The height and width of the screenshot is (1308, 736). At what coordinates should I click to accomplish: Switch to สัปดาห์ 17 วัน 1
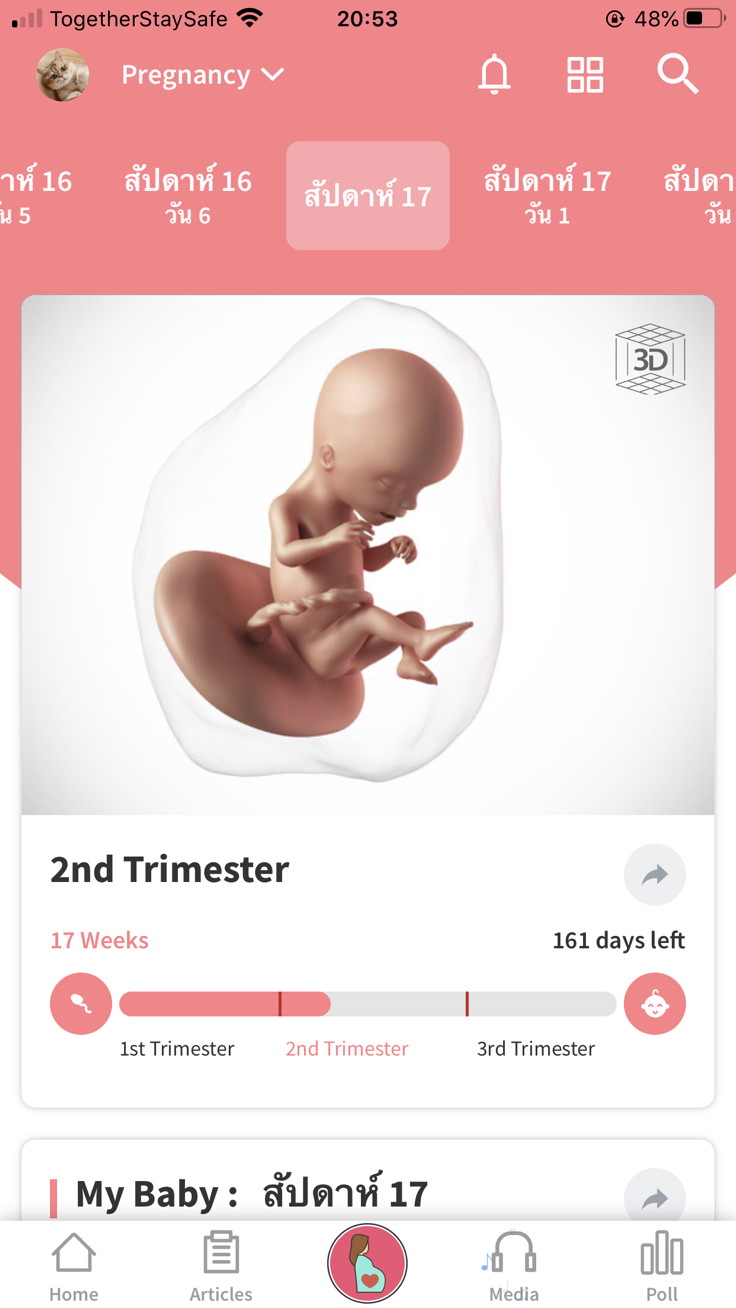point(547,195)
